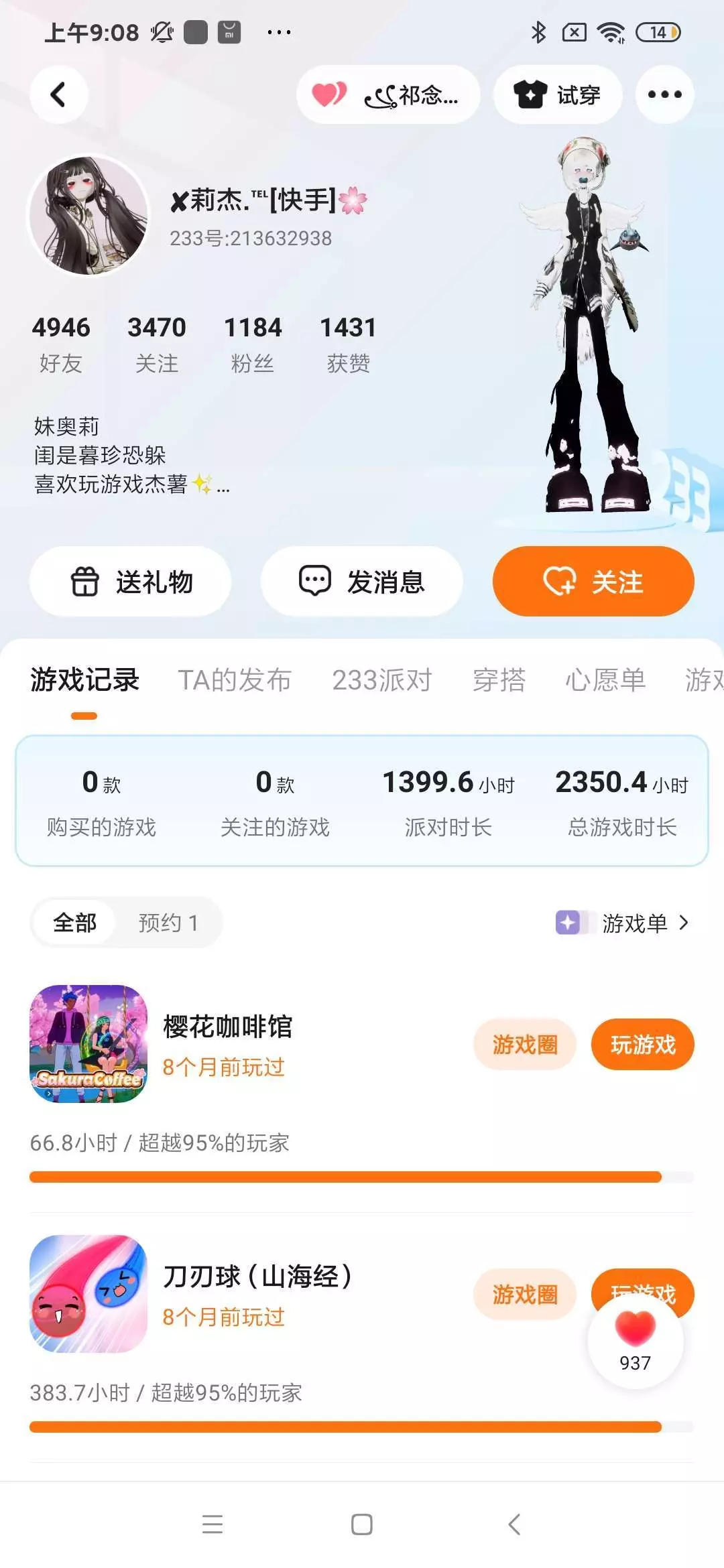Switch to the 穿搭 tab
Screen dimensions: 724x1568
(x=499, y=680)
